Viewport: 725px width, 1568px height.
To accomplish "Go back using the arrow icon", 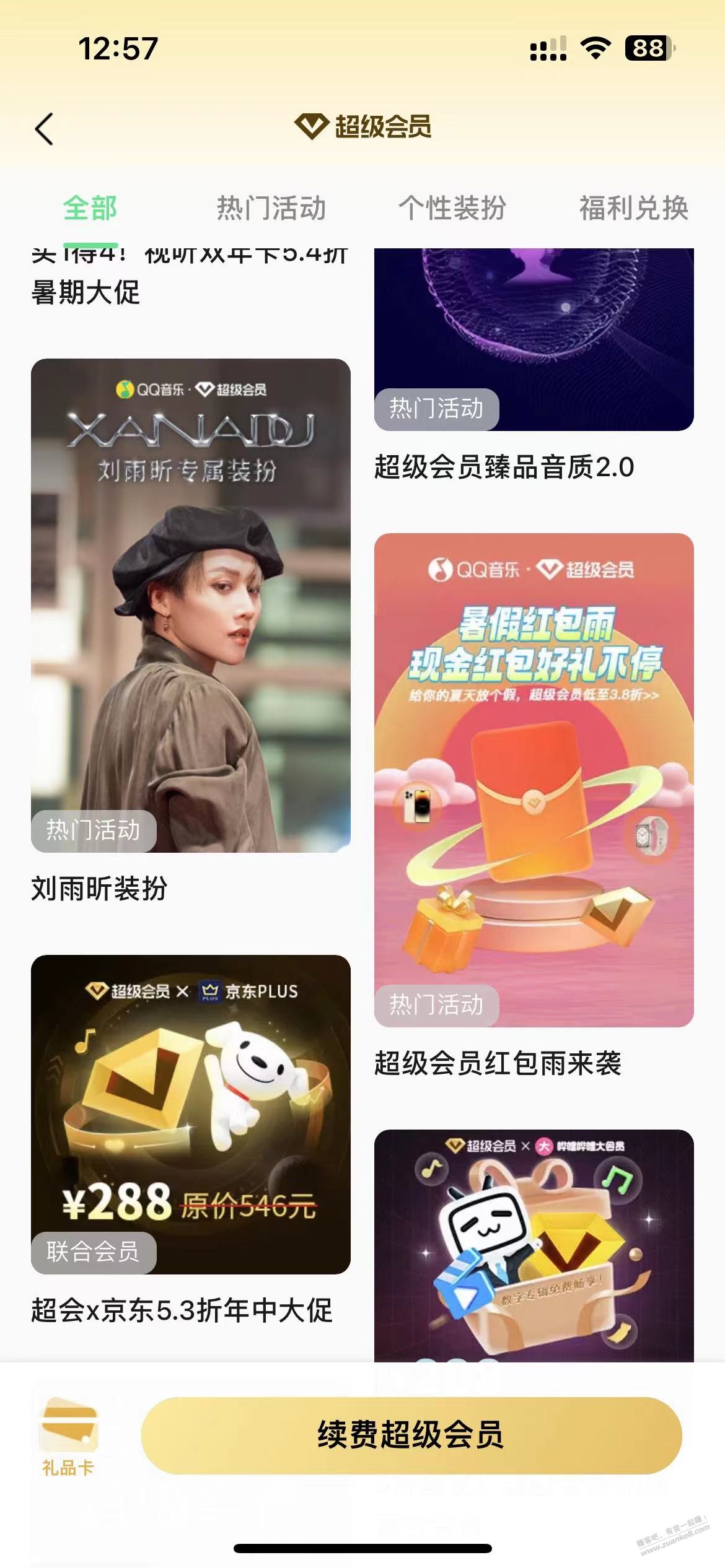I will tap(45, 129).
